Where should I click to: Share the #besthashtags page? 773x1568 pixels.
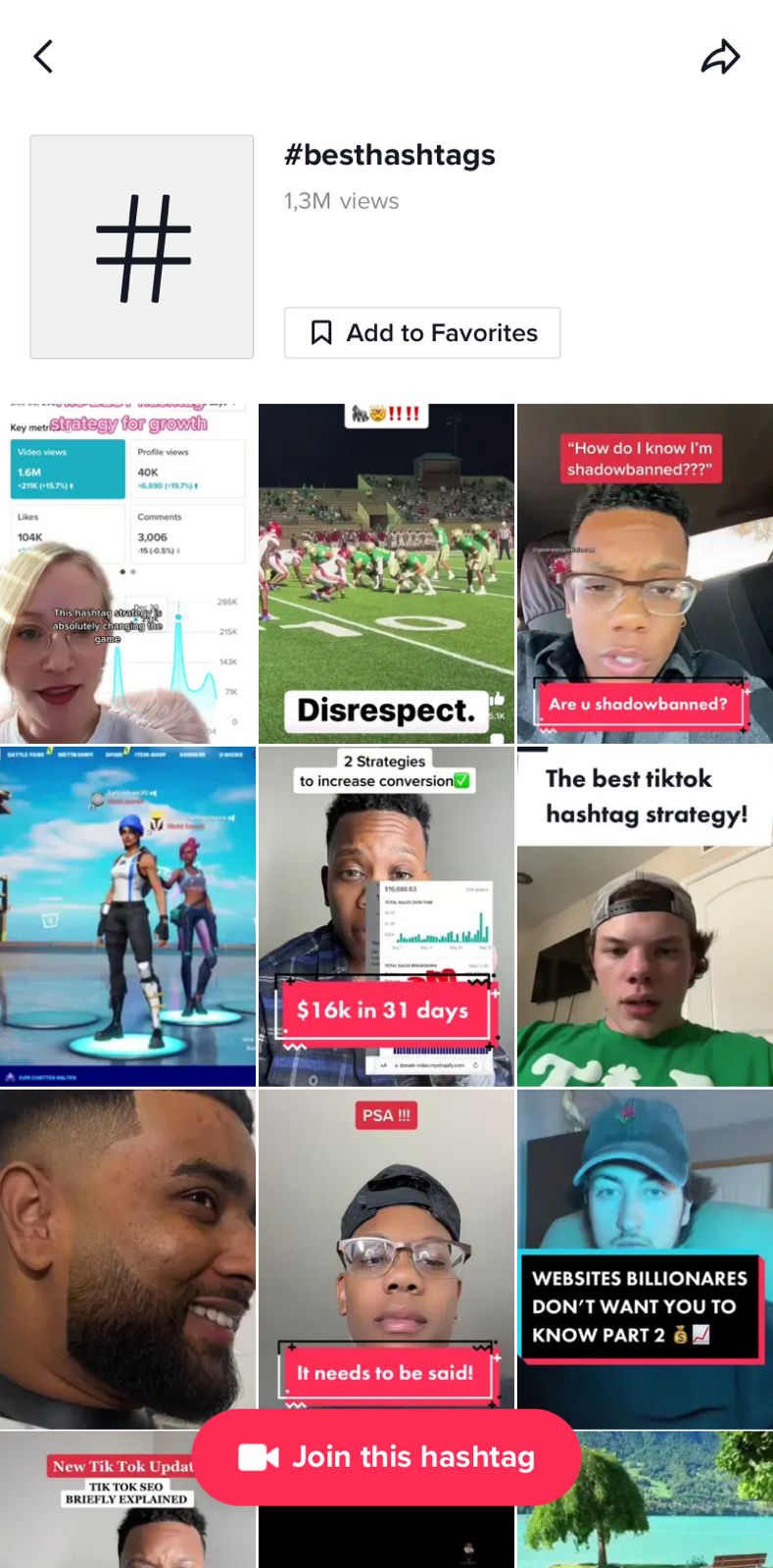coord(720,57)
